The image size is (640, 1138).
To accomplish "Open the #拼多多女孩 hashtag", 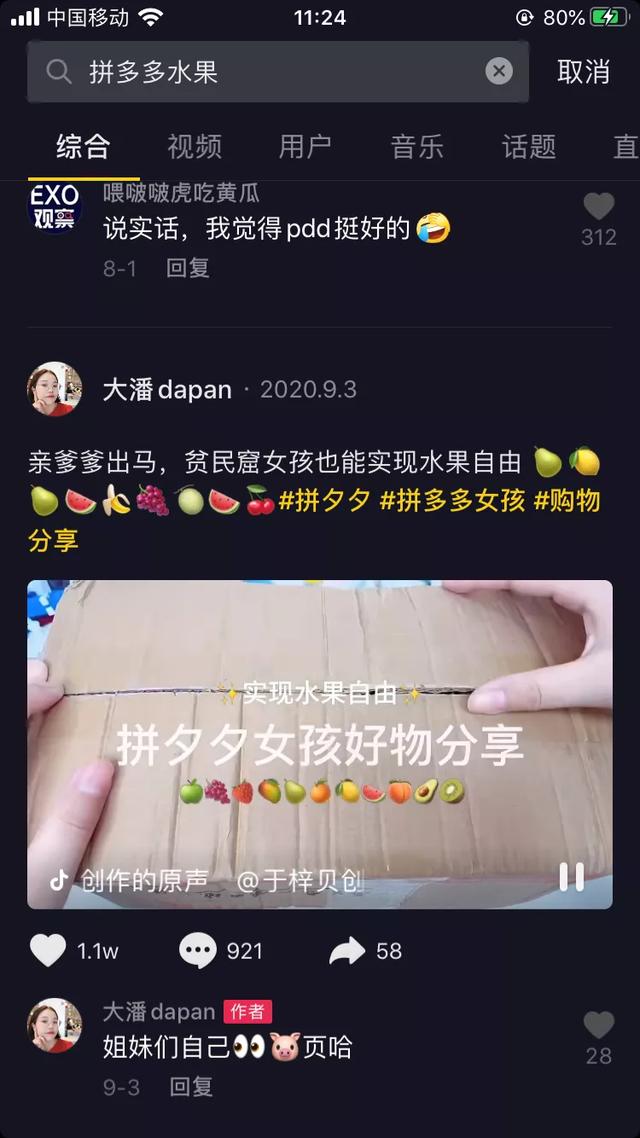I will pyautogui.click(x=452, y=500).
